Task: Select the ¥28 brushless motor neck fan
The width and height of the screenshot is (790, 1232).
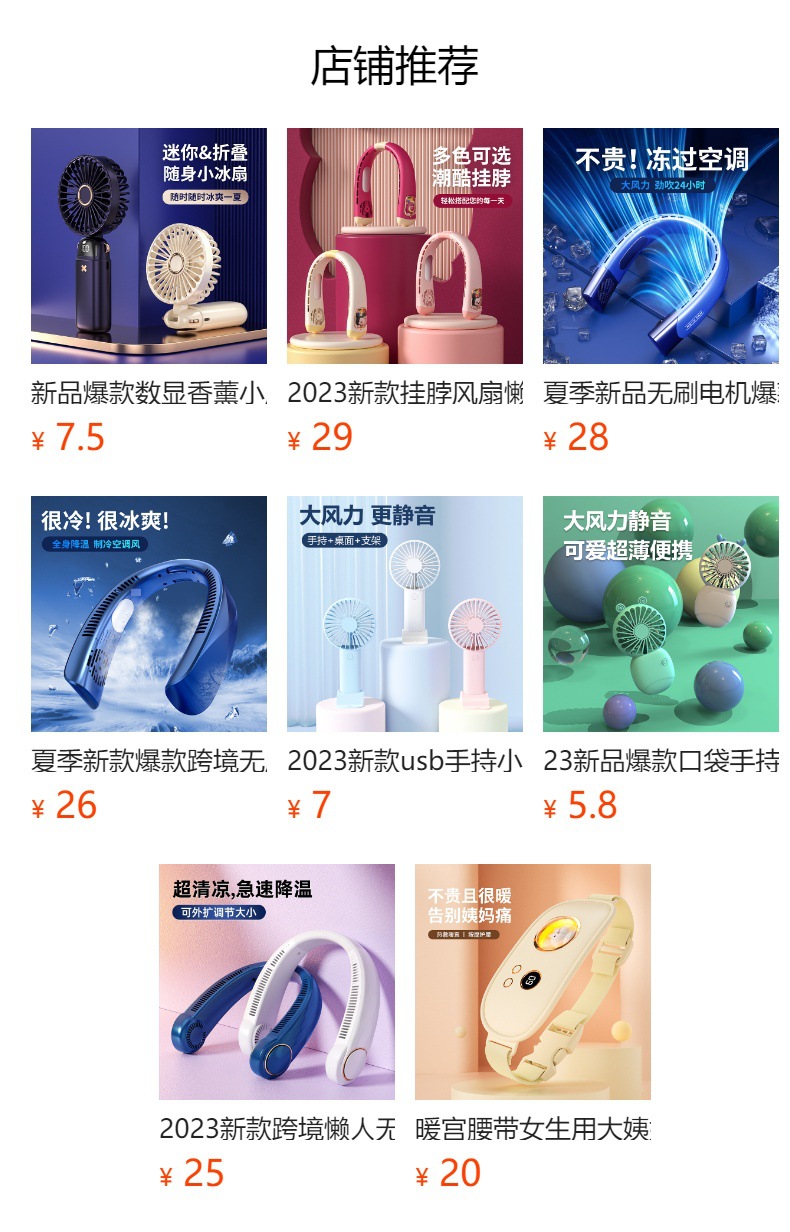Action: click(x=661, y=246)
